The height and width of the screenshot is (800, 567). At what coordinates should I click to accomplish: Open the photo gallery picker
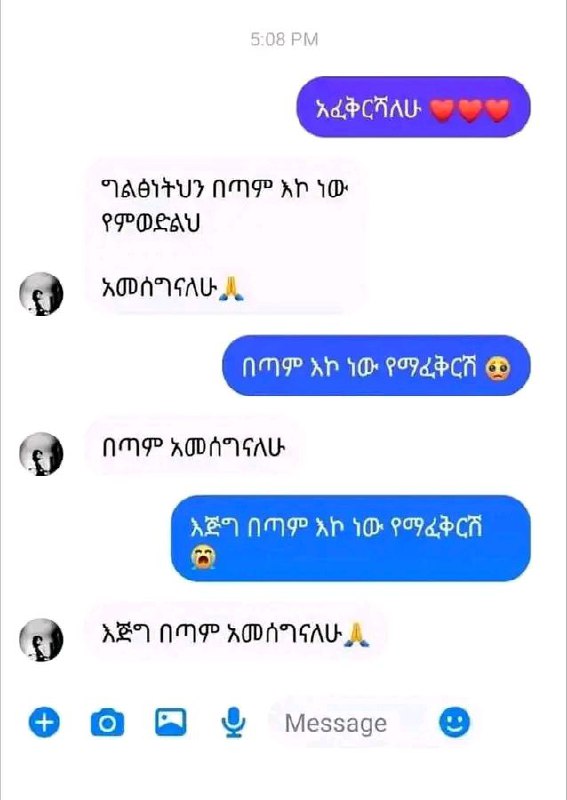click(170, 722)
